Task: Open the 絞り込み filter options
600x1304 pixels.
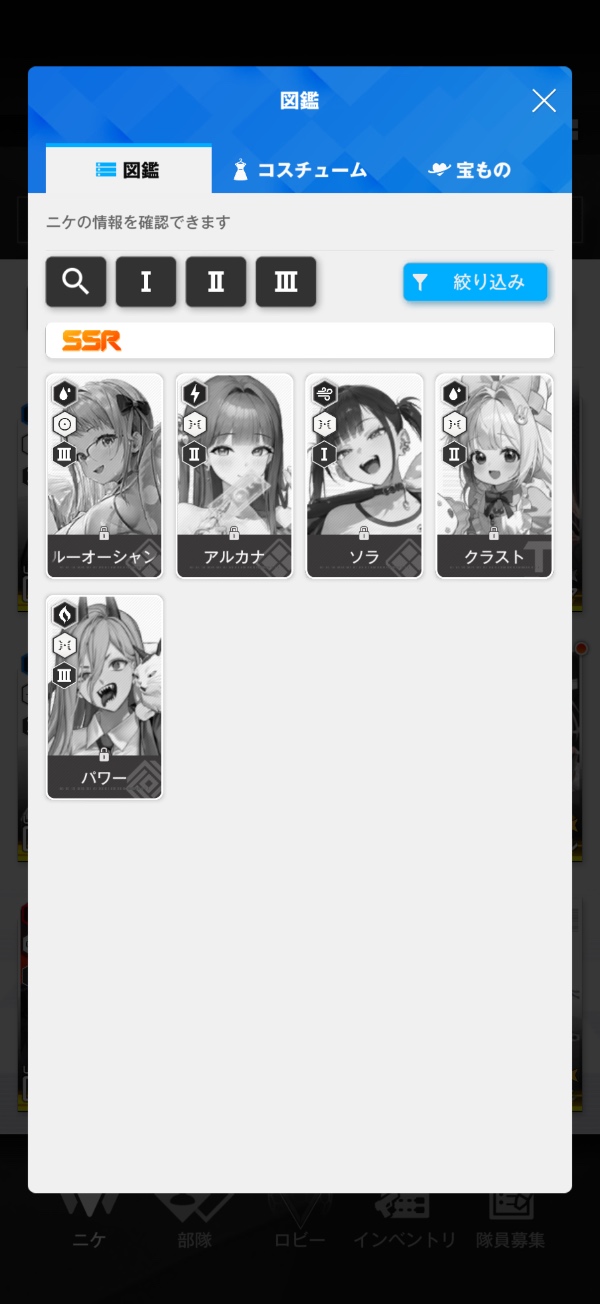Action: (475, 282)
